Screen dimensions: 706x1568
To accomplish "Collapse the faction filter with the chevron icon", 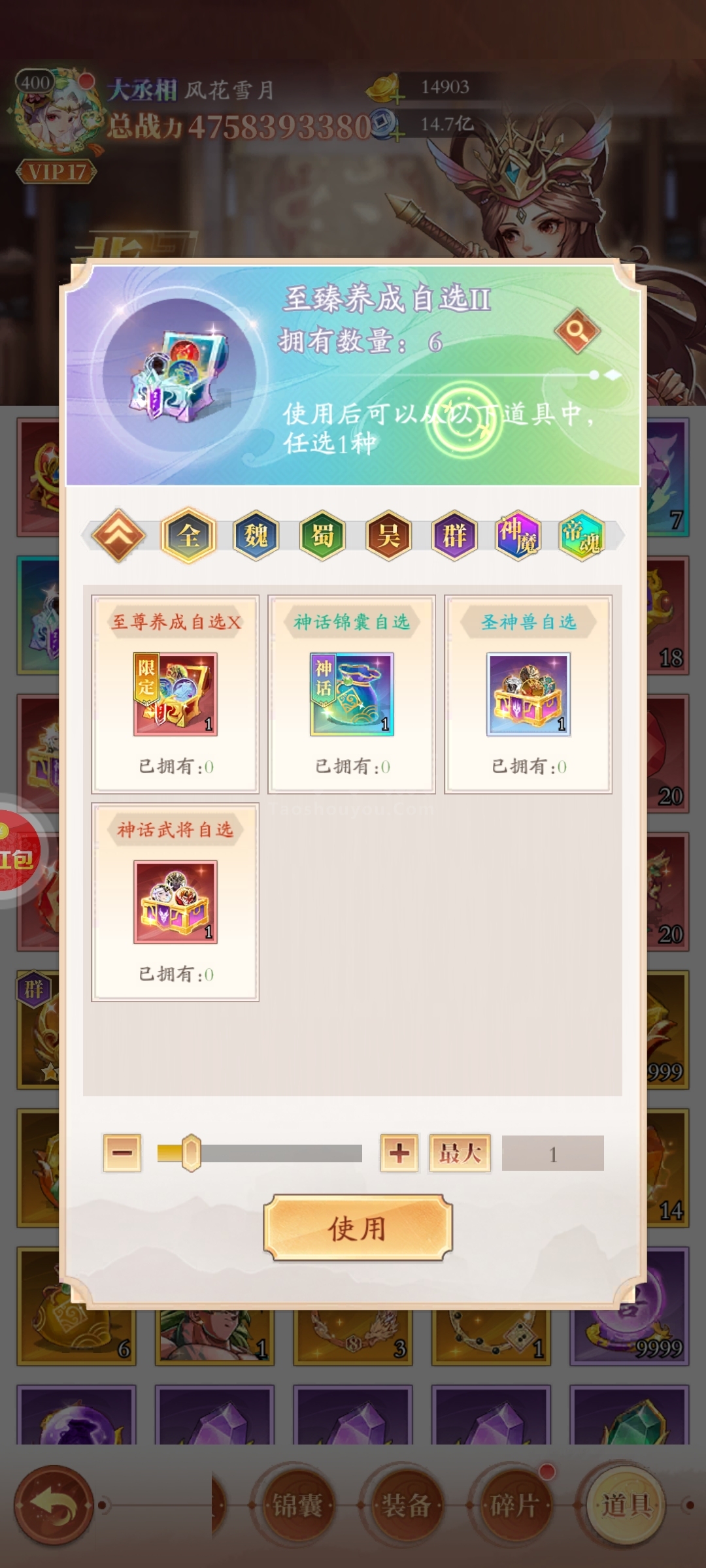I will (118, 535).
